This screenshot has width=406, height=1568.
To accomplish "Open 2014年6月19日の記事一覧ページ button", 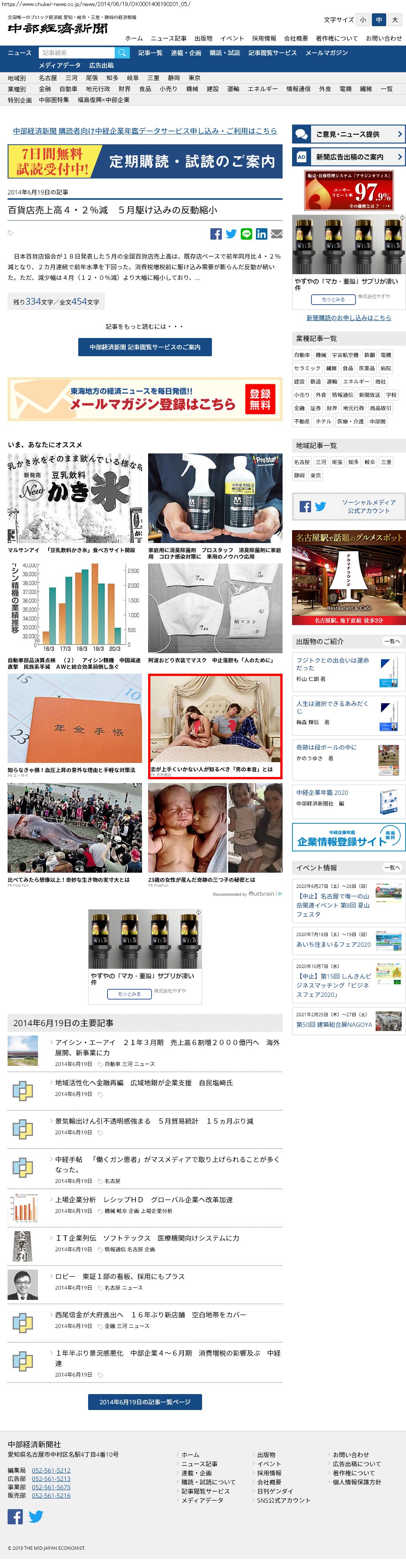I will (145, 1402).
